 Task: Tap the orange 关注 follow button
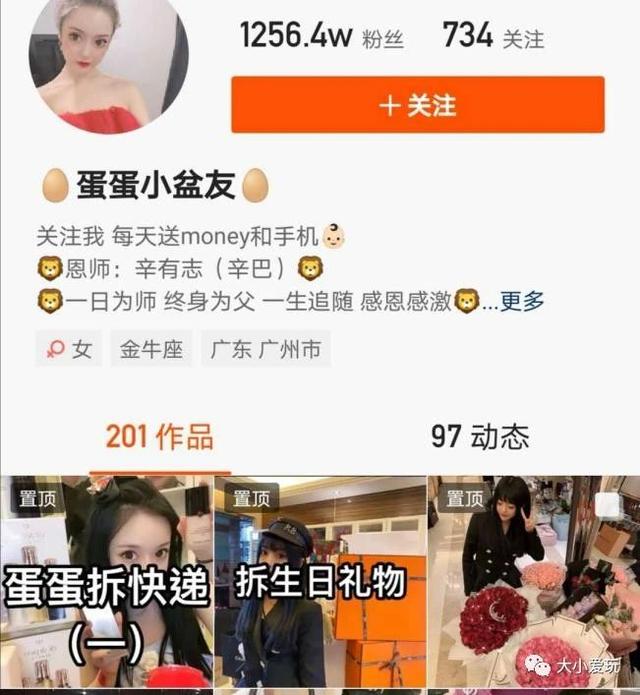(x=417, y=105)
